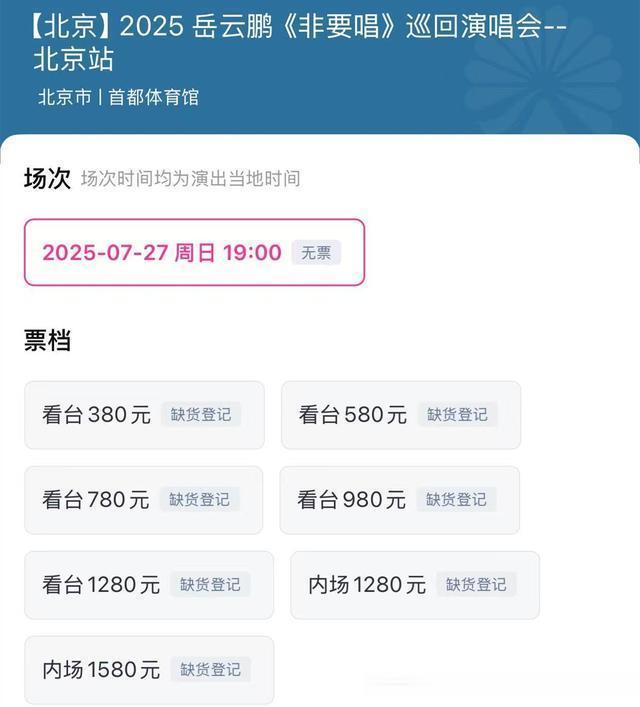Screen dimensions: 640x707
Task: Choose the 看台 380元 ticket tier
Action: pyautogui.click(x=144, y=415)
